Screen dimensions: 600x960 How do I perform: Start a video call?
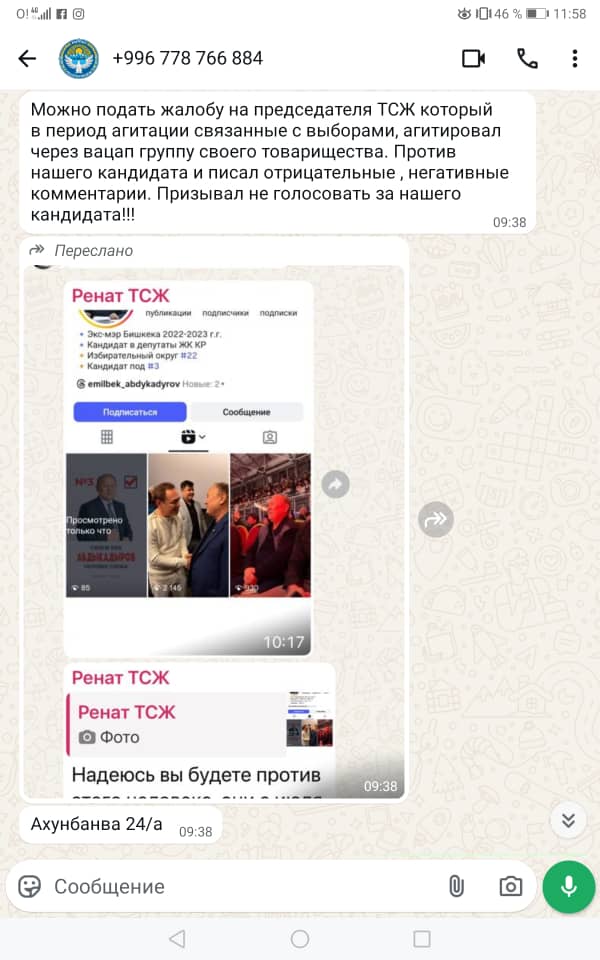[x=473, y=59]
